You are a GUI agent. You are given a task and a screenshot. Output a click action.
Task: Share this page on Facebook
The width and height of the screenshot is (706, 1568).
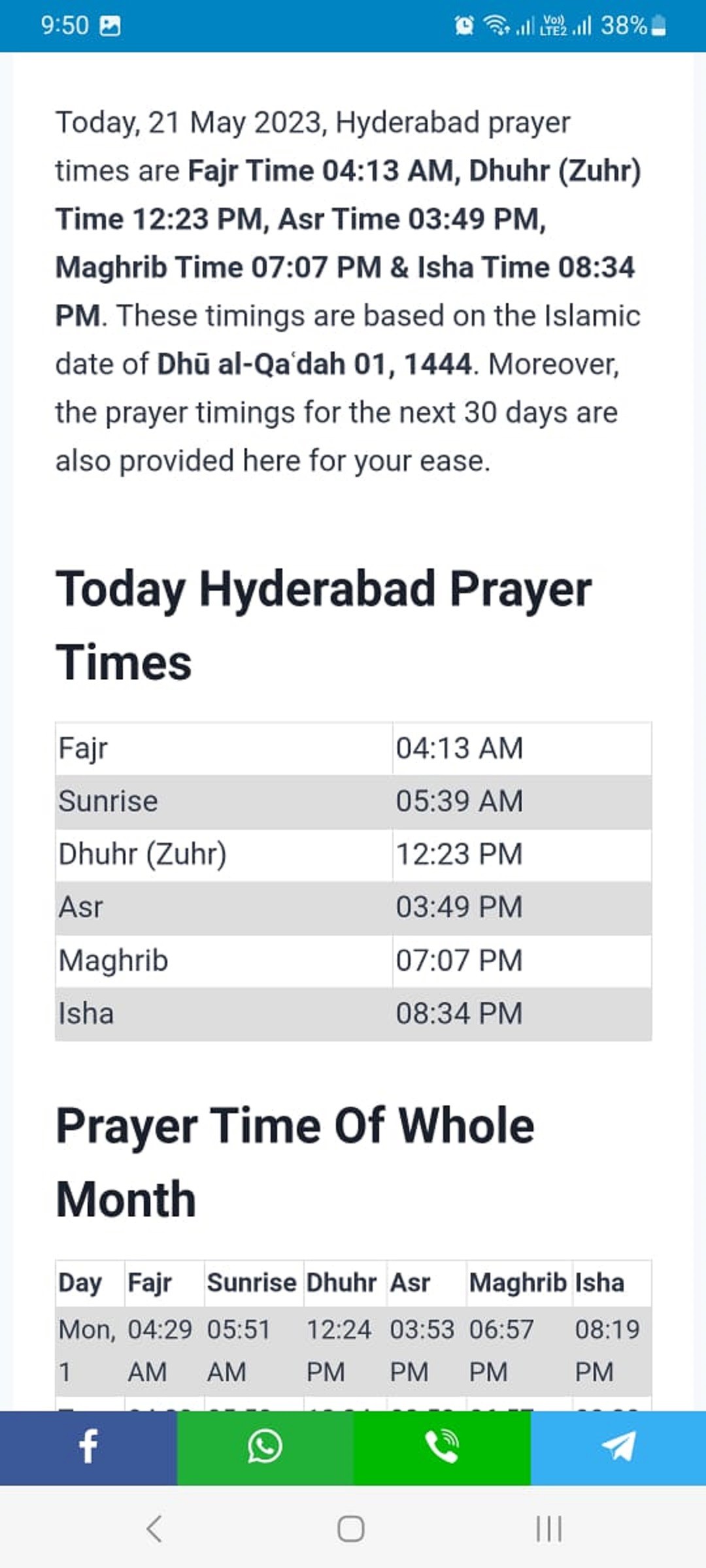tap(88, 1447)
